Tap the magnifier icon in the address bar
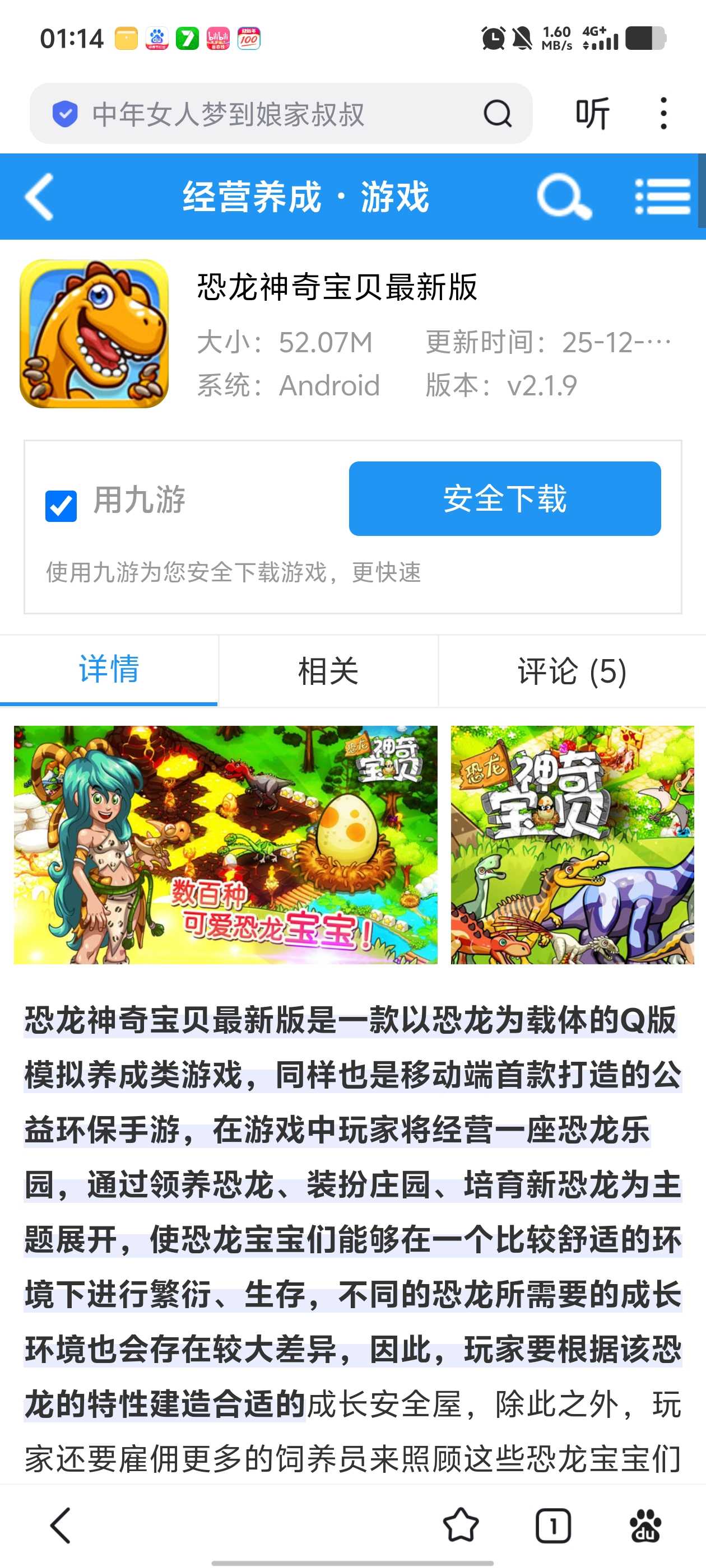The width and height of the screenshot is (706, 1568). 497,114
